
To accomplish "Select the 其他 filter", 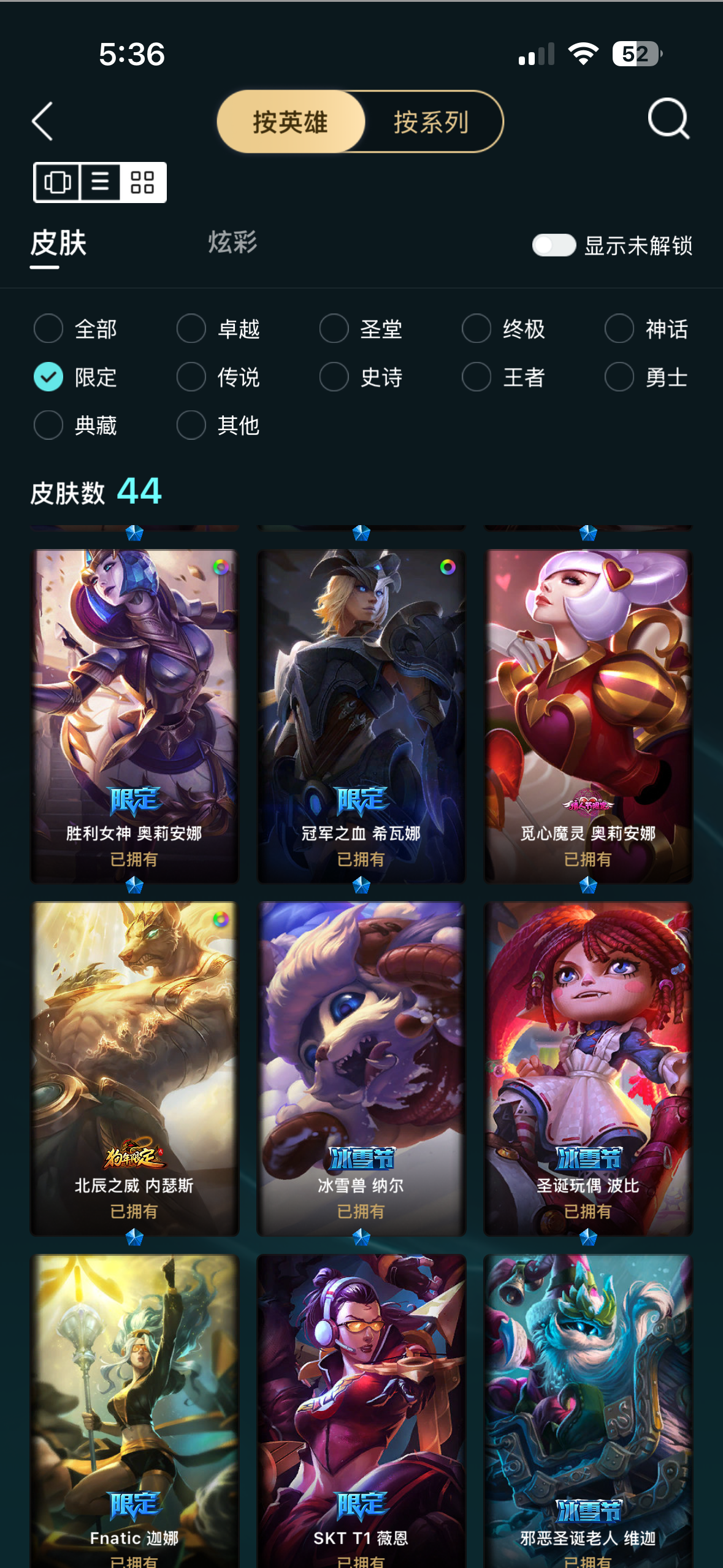I will click(x=218, y=425).
